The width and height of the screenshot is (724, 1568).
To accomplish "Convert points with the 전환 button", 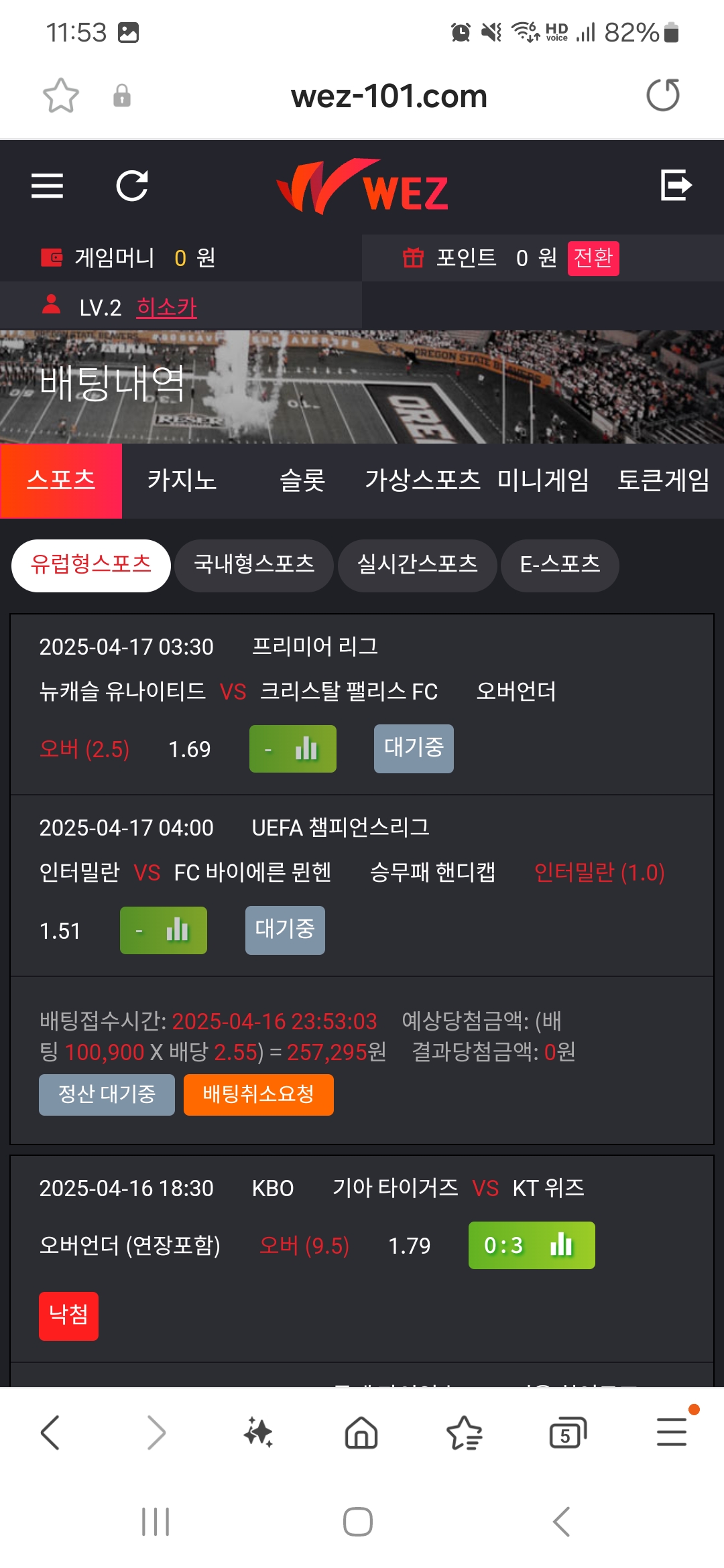I will (x=593, y=258).
